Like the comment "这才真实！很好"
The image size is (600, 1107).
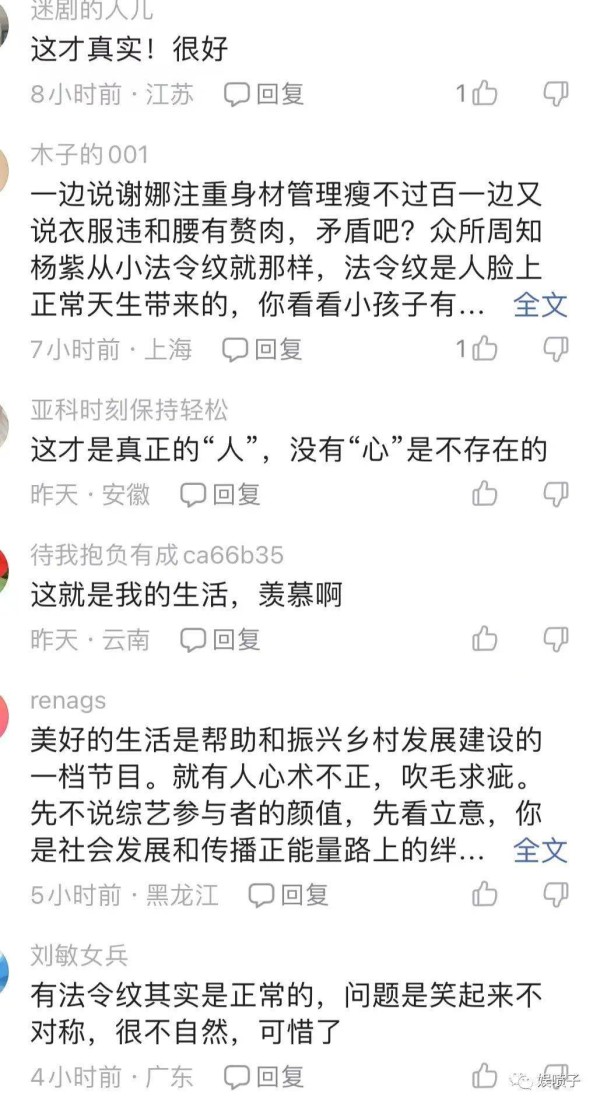coord(477,93)
